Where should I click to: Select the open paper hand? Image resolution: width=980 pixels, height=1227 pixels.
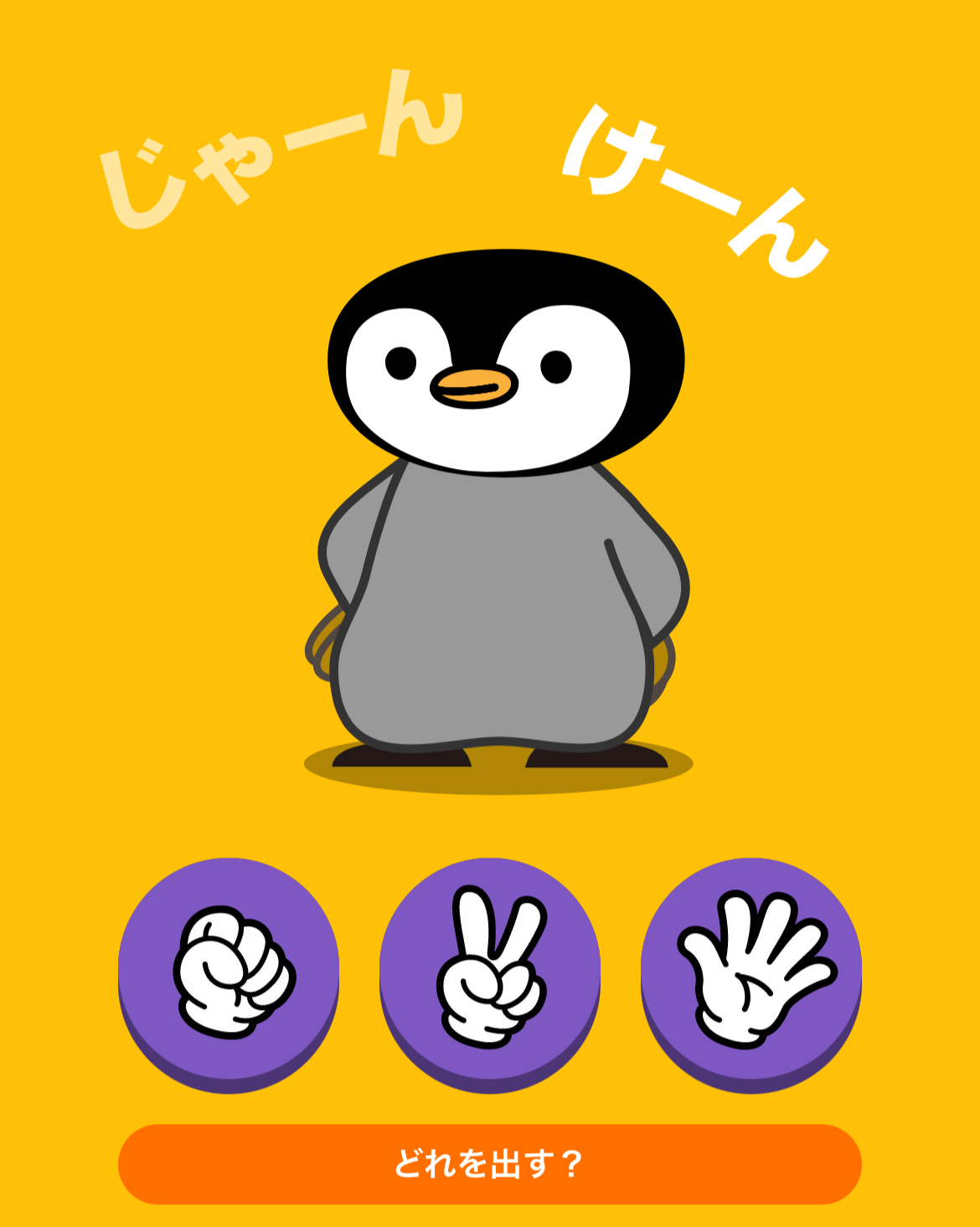point(751,972)
